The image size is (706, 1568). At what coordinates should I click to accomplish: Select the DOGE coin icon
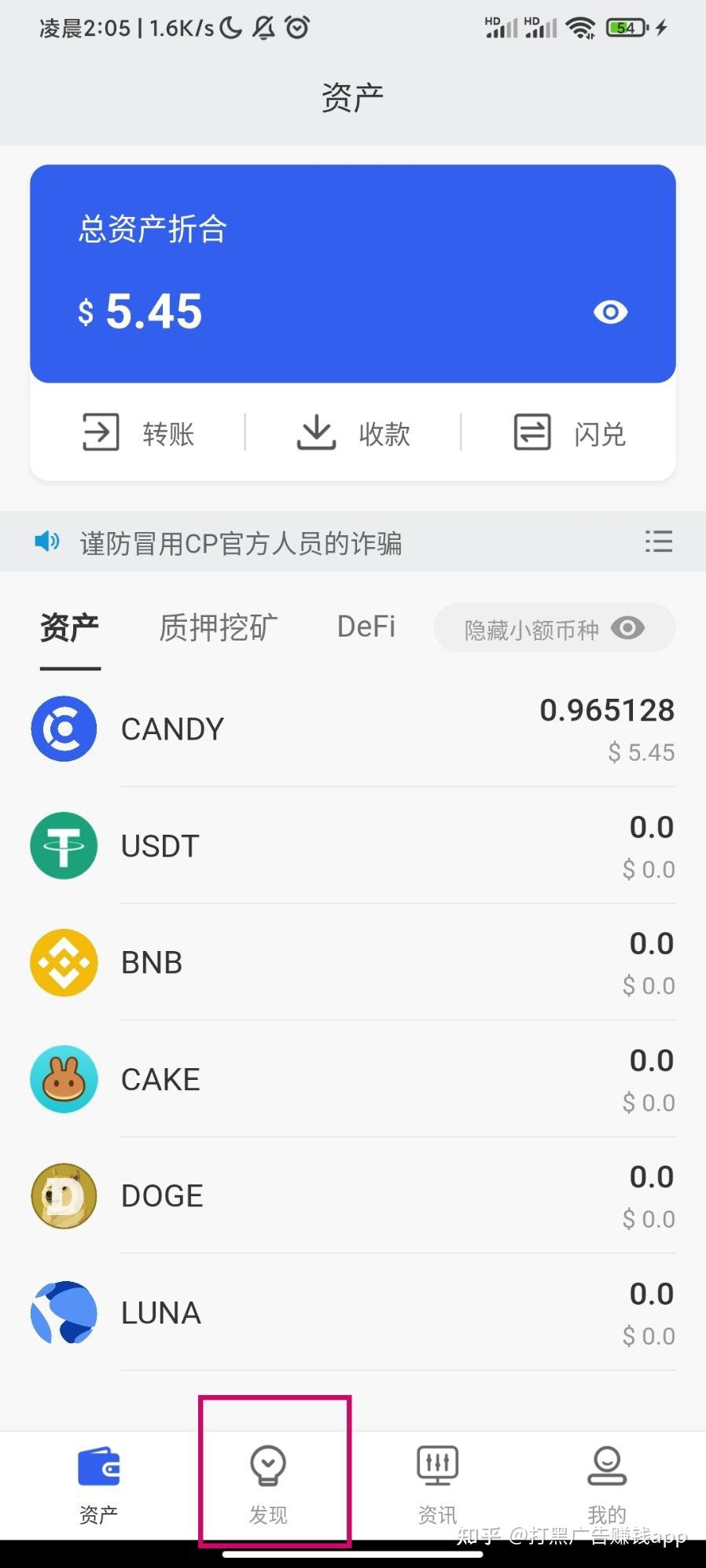[x=64, y=1195]
